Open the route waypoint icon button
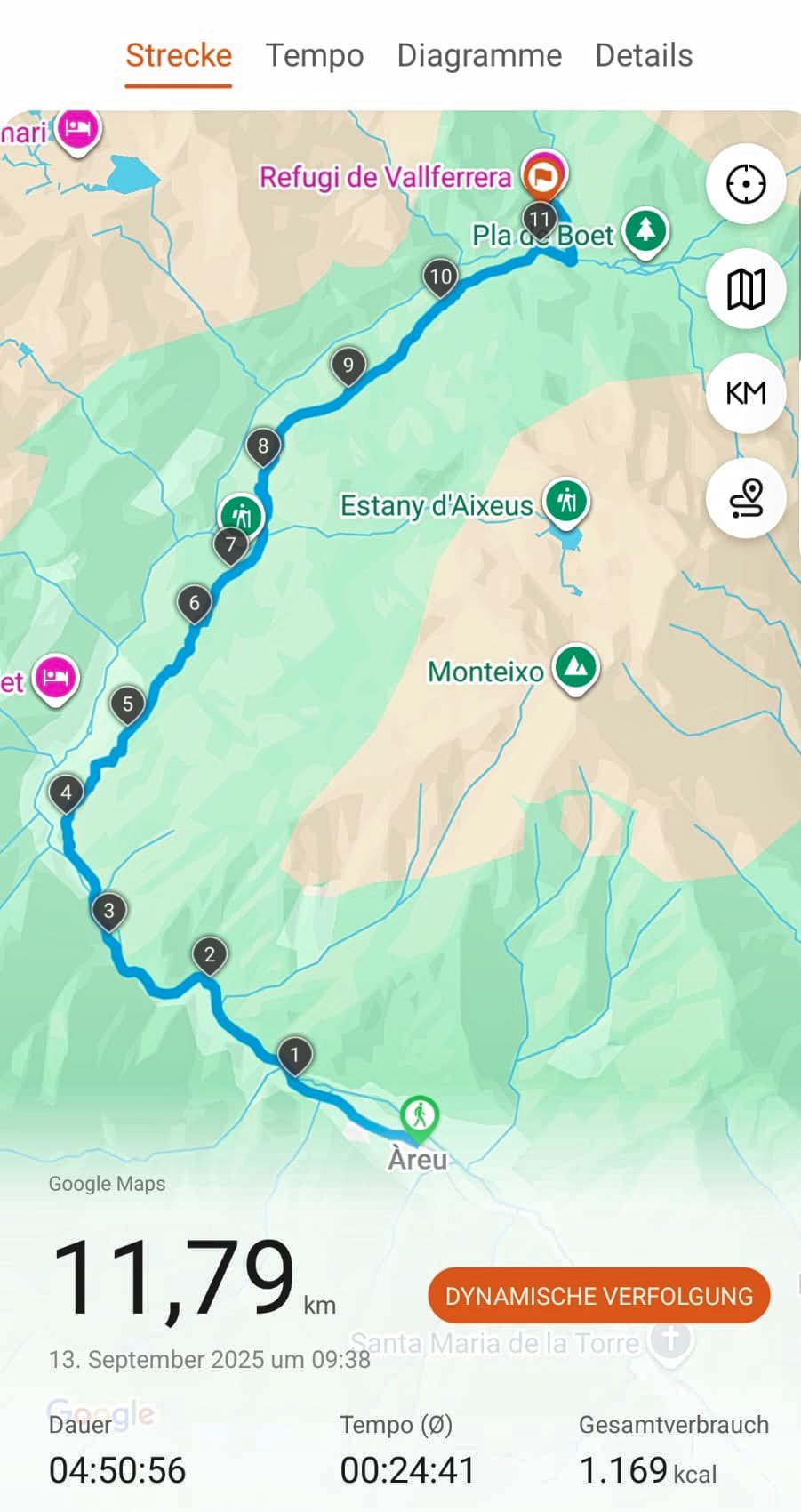801x1512 pixels. (745, 498)
